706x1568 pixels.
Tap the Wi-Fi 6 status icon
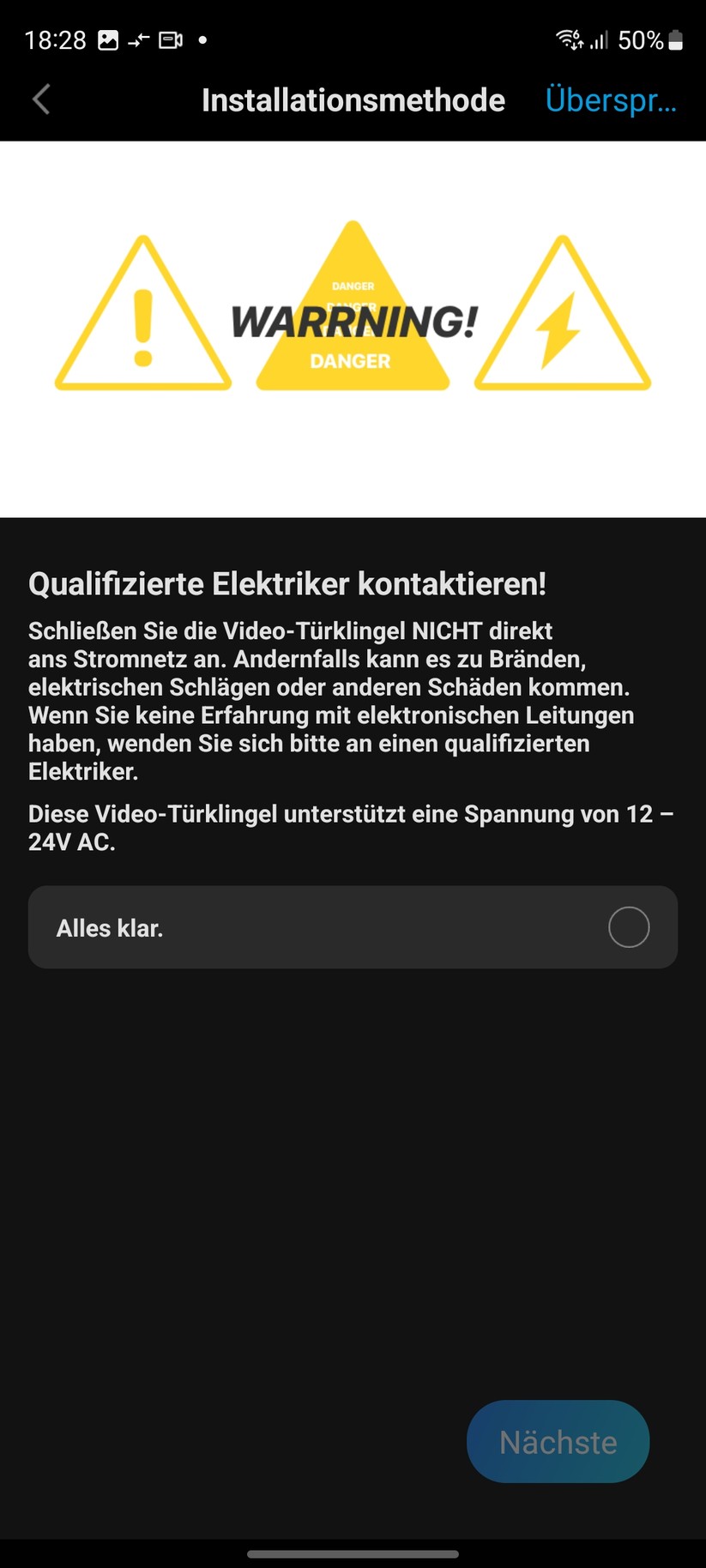pyautogui.click(x=570, y=39)
